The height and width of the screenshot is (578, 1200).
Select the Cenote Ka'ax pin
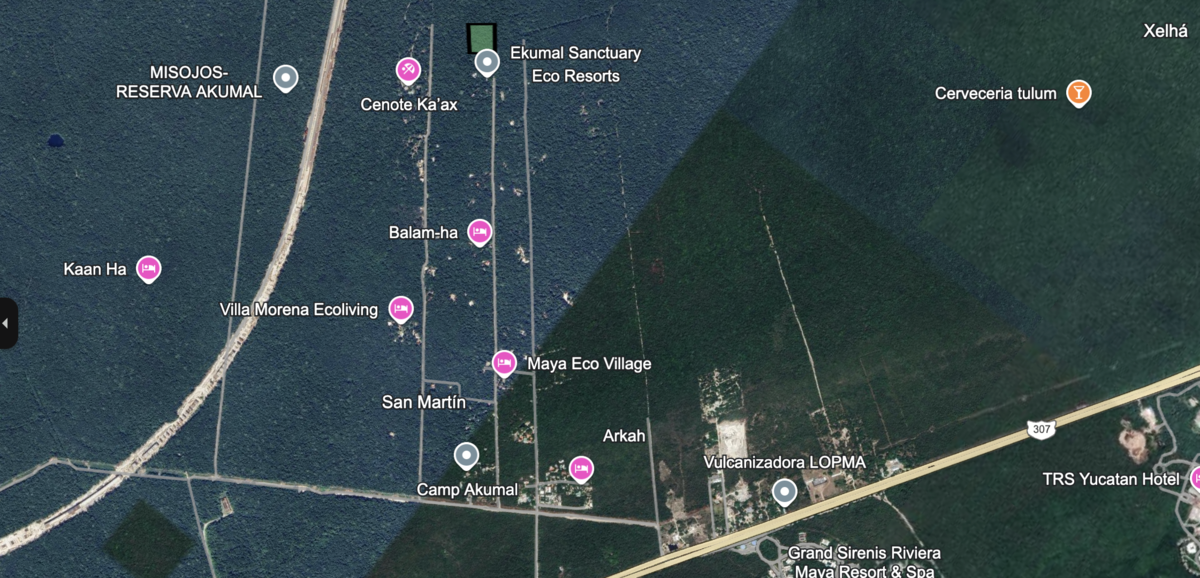pos(408,70)
